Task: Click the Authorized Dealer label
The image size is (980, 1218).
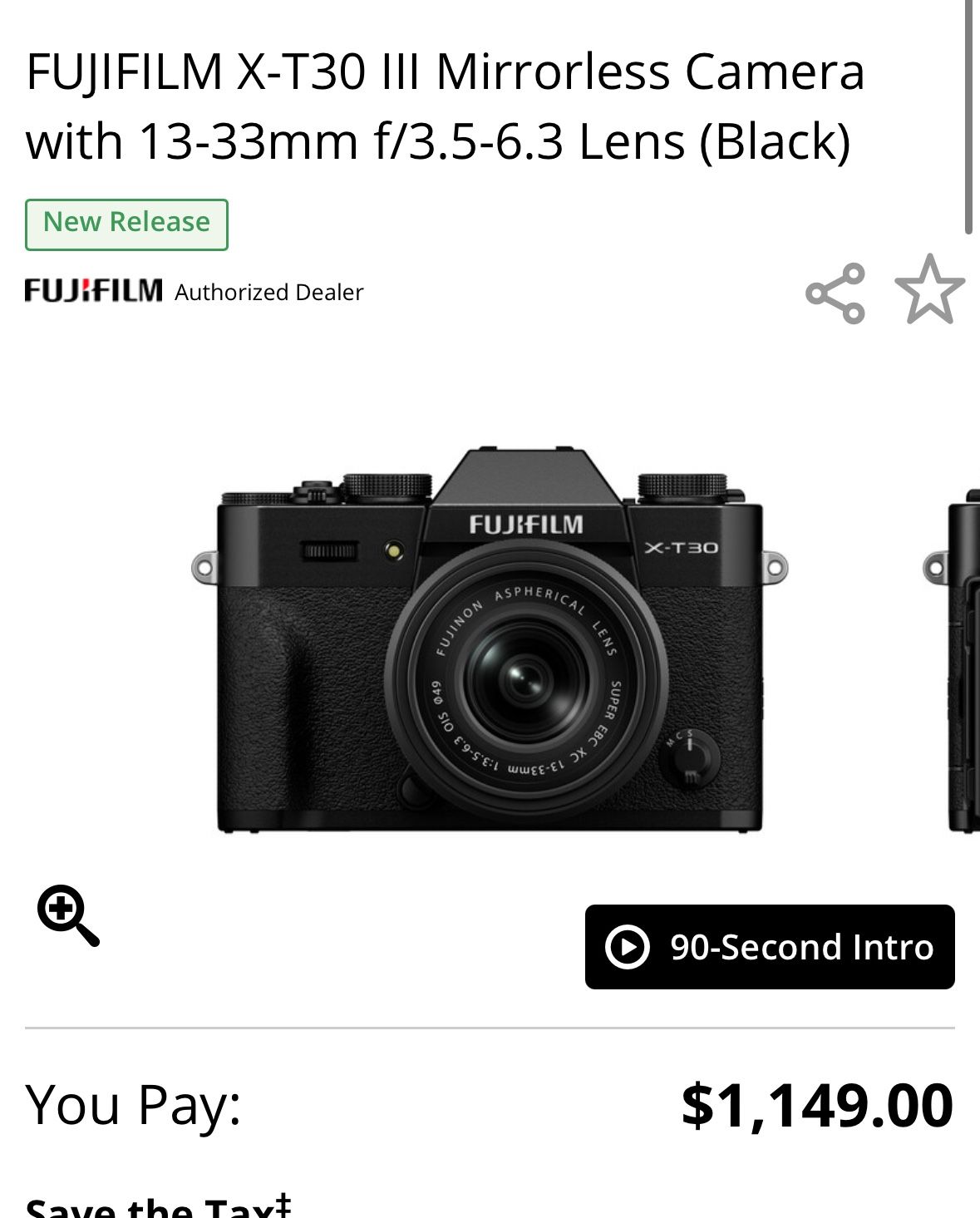Action: [x=268, y=292]
